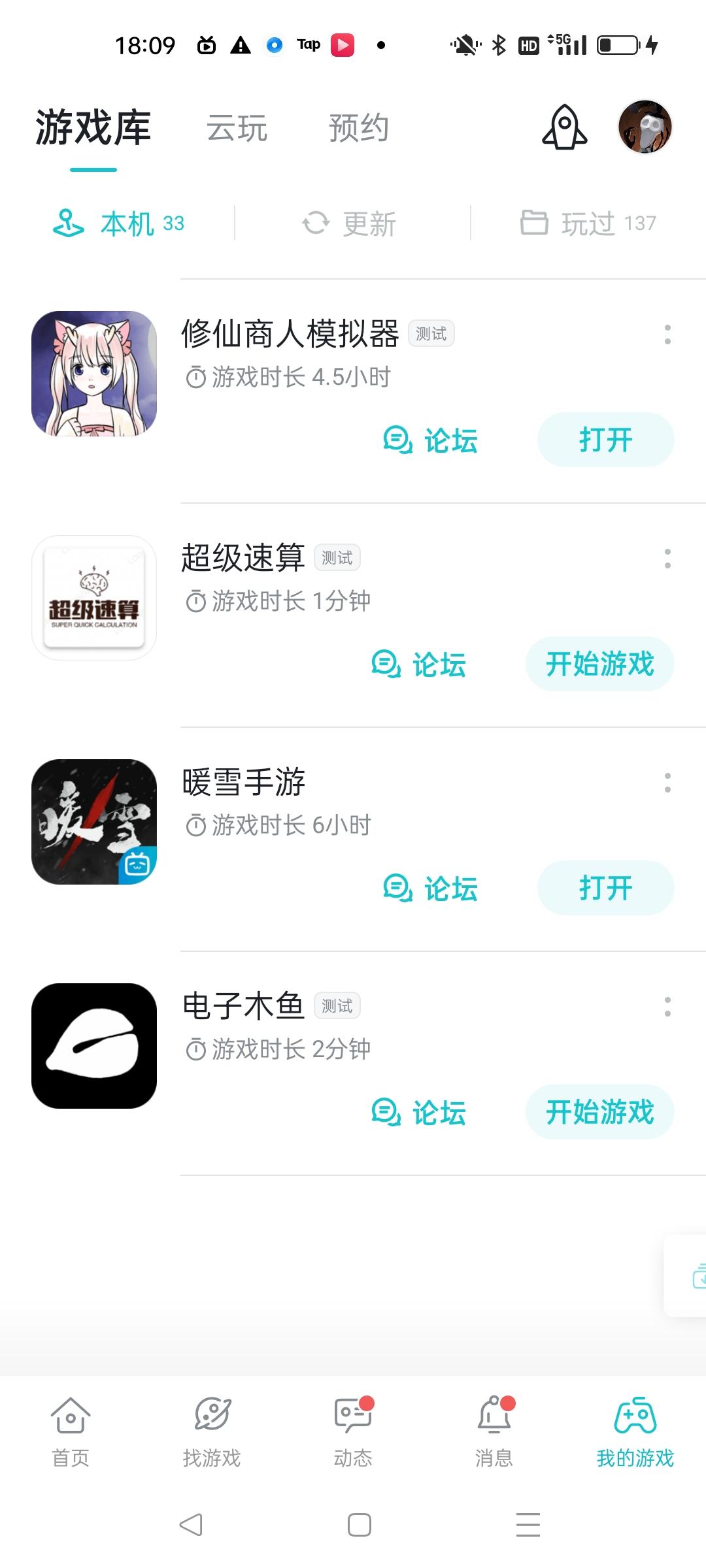Open the 论坛 forum for 修仙商人模拟器

(x=431, y=440)
